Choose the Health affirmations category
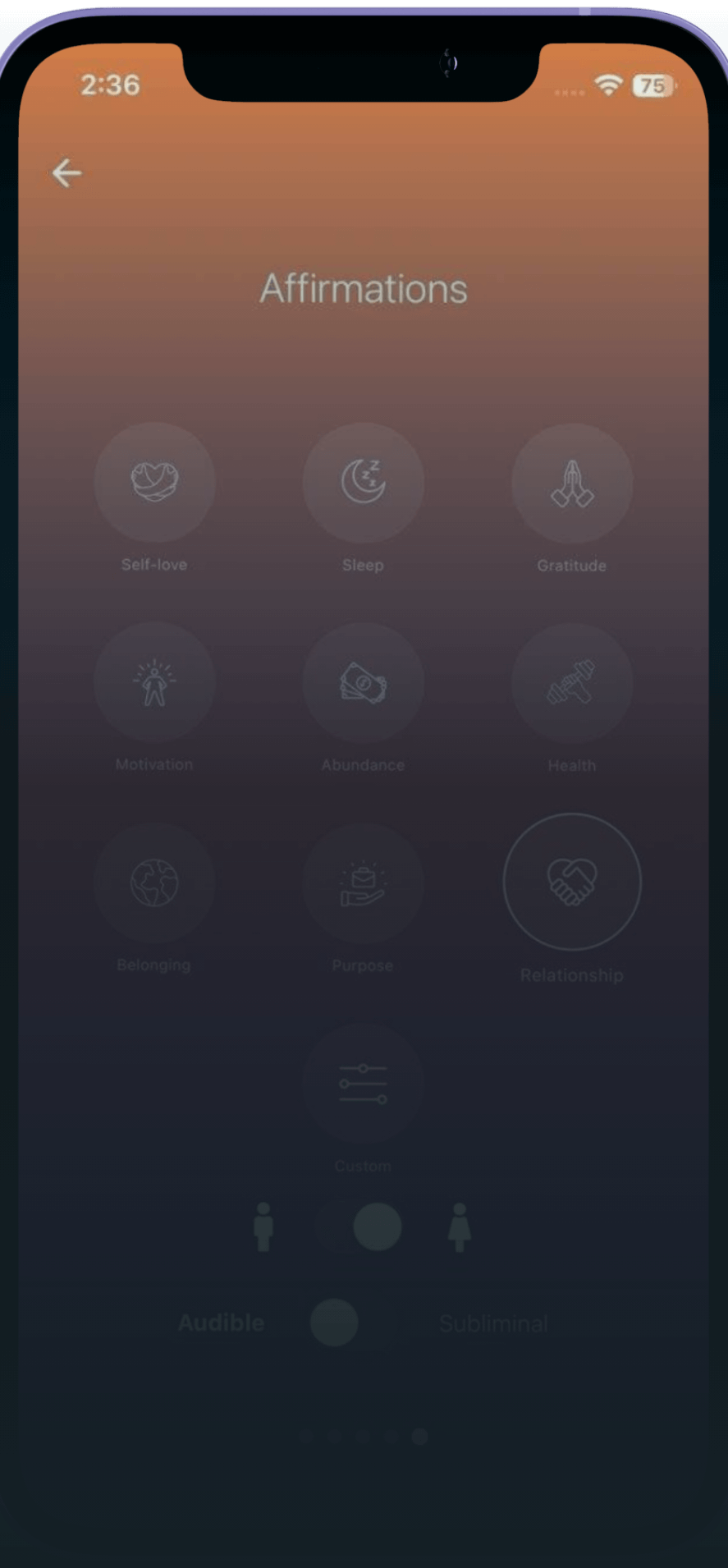 (x=572, y=683)
